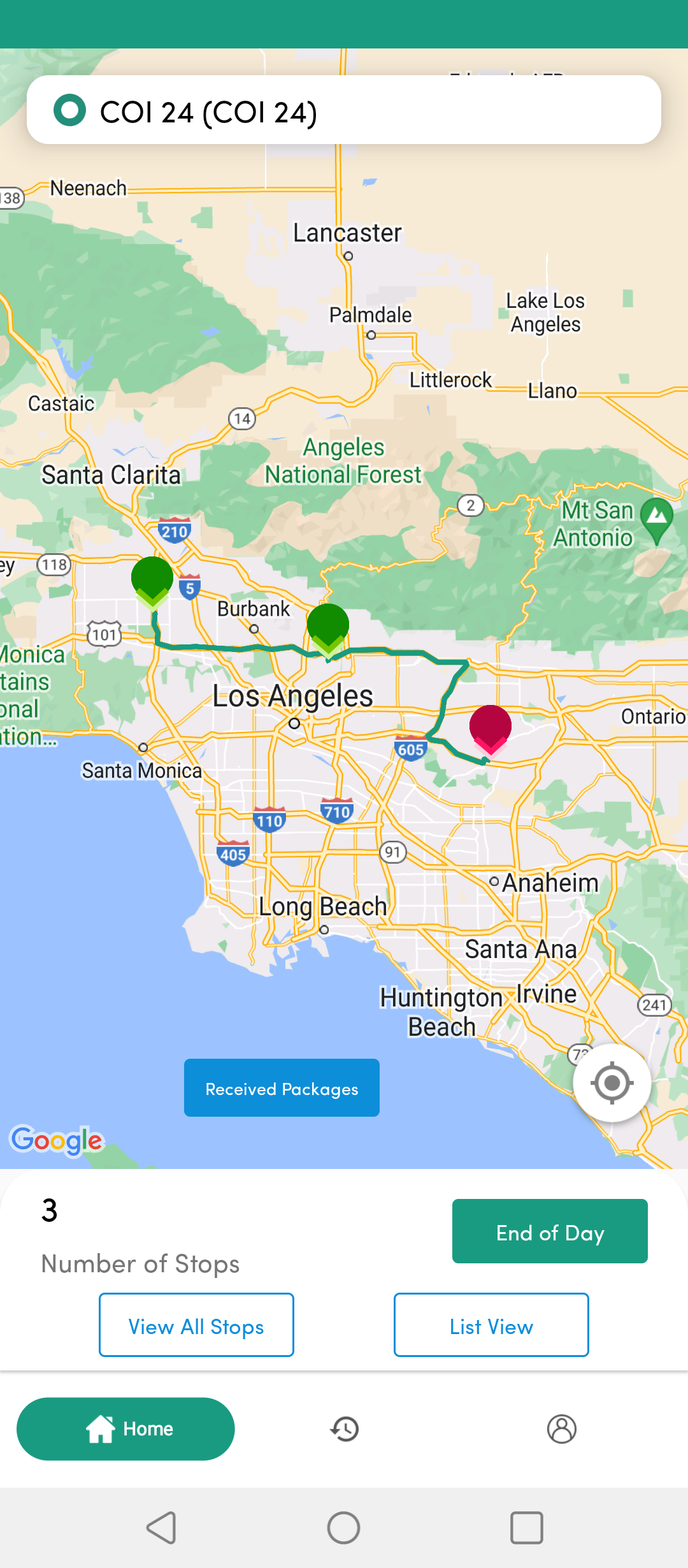
Task: Tap End of Day button
Action: pyautogui.click(x=550, y=1231)
